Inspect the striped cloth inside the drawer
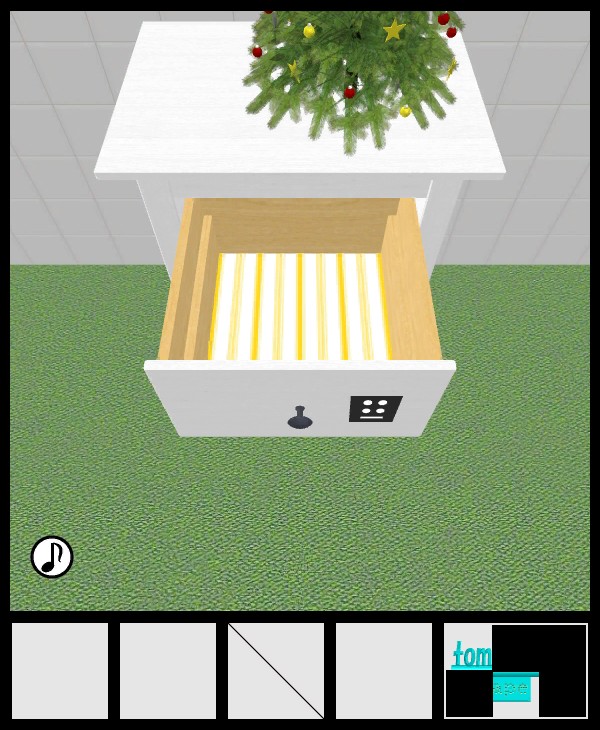This screenshot has width=600, height=730. coord(298,306)
